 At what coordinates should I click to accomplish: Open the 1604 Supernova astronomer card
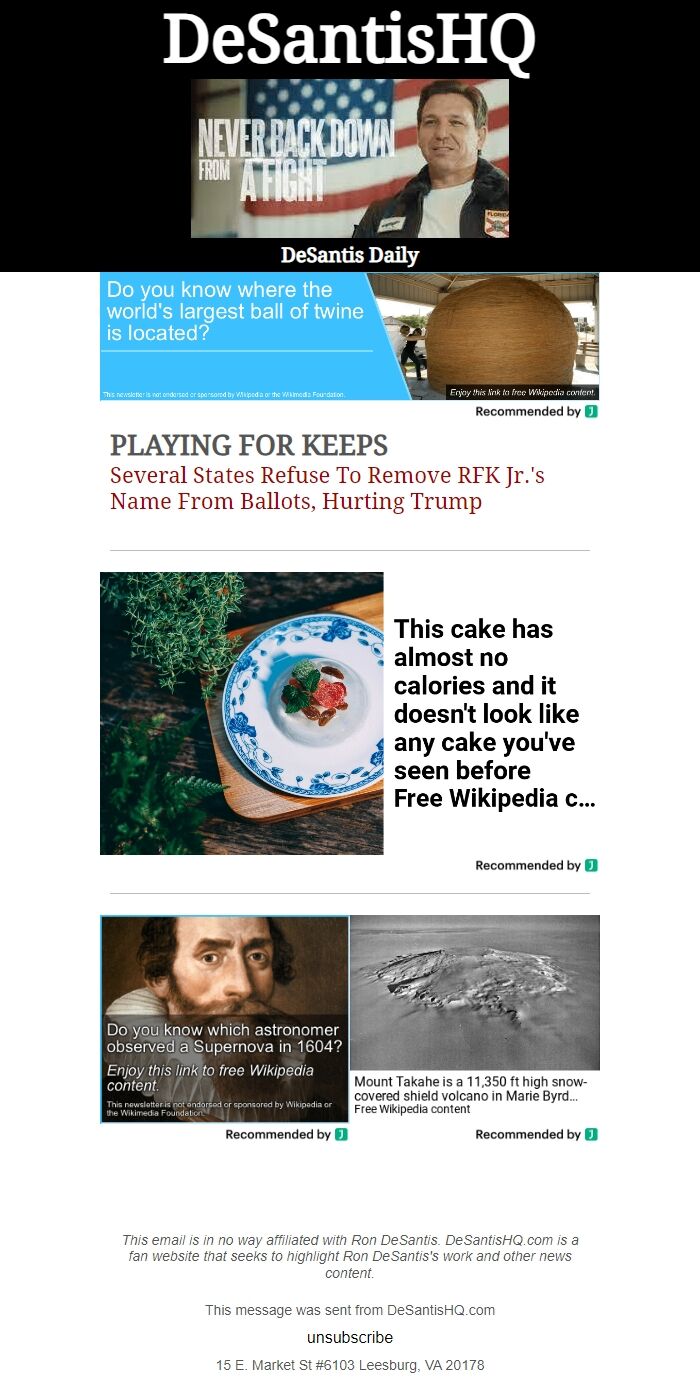[x=225, y=1018]
